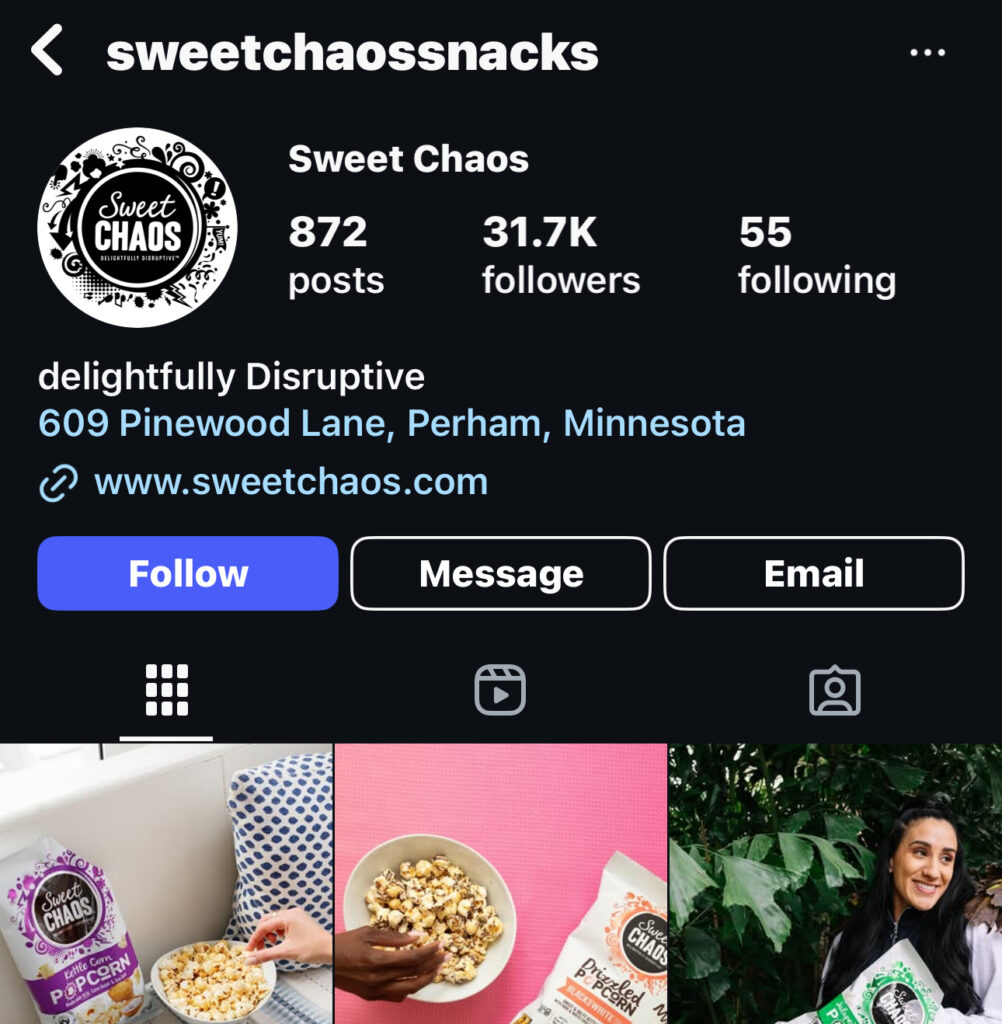Open the 609 Pinewood Lane address link
Image resolution: width=1002 pixels, height=1024 pixels.
pyautogui.click(x=391, y=423)
